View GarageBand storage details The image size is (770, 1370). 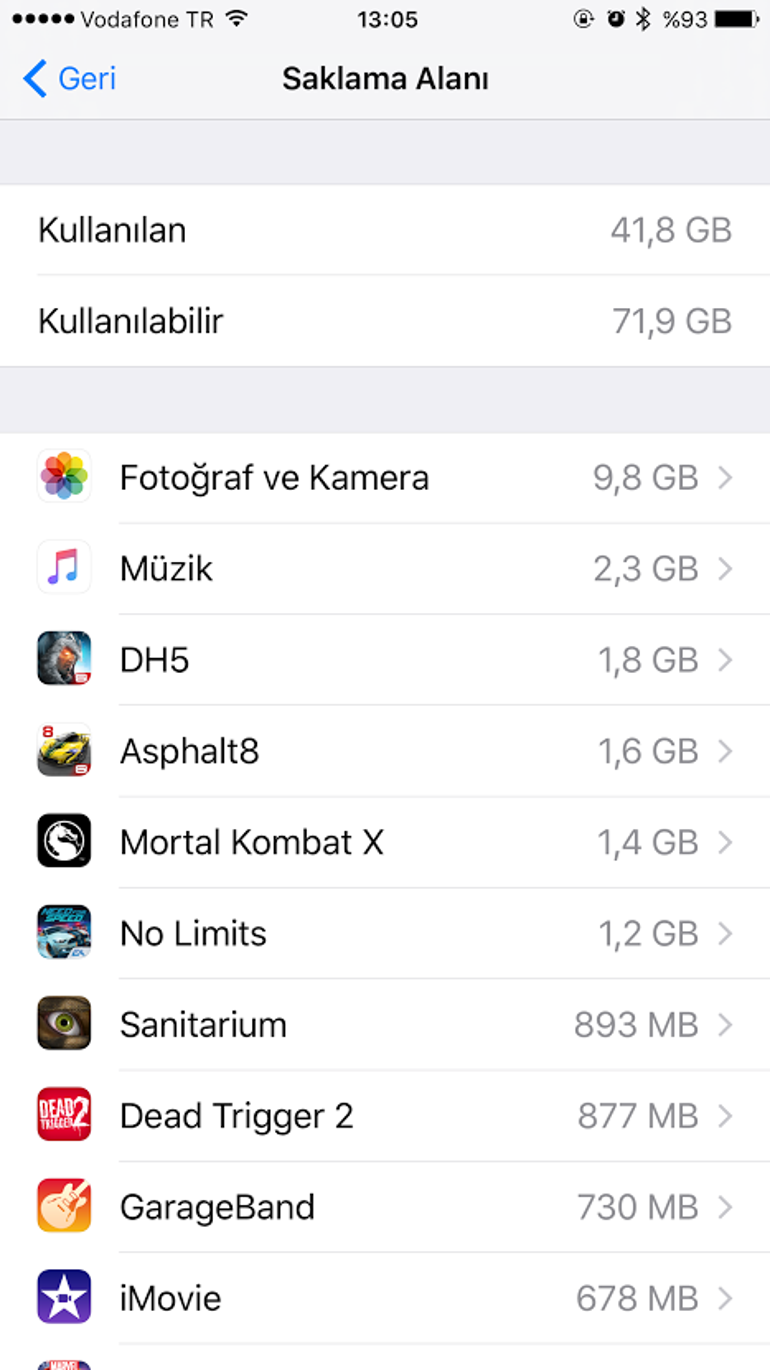pos(385,1207)
